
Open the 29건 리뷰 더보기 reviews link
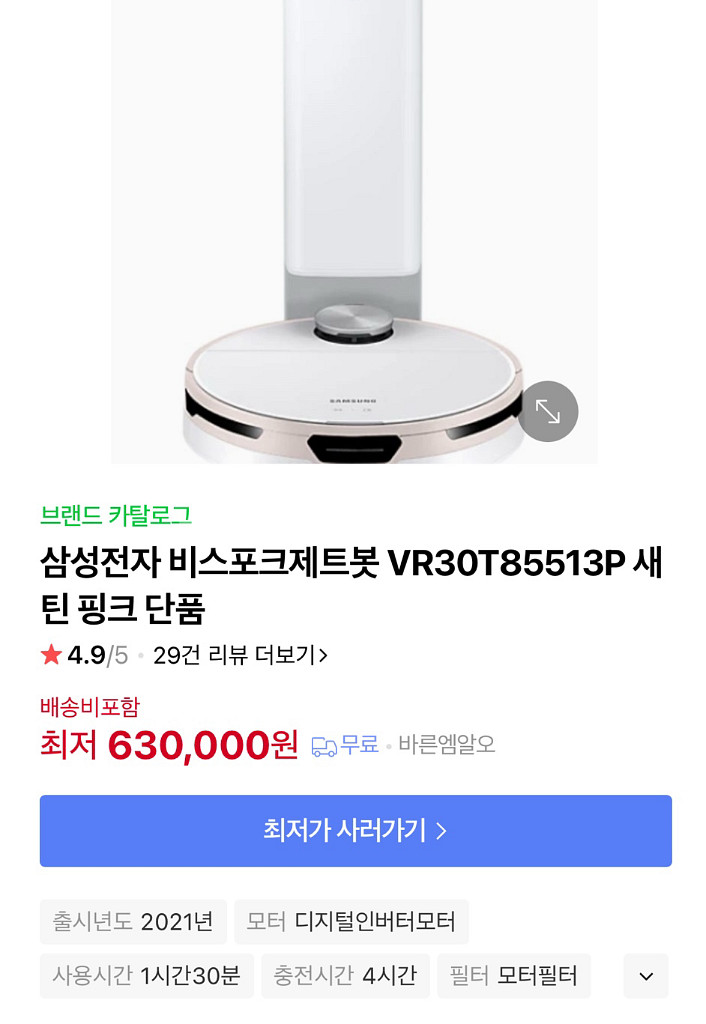tap(240, 655)
